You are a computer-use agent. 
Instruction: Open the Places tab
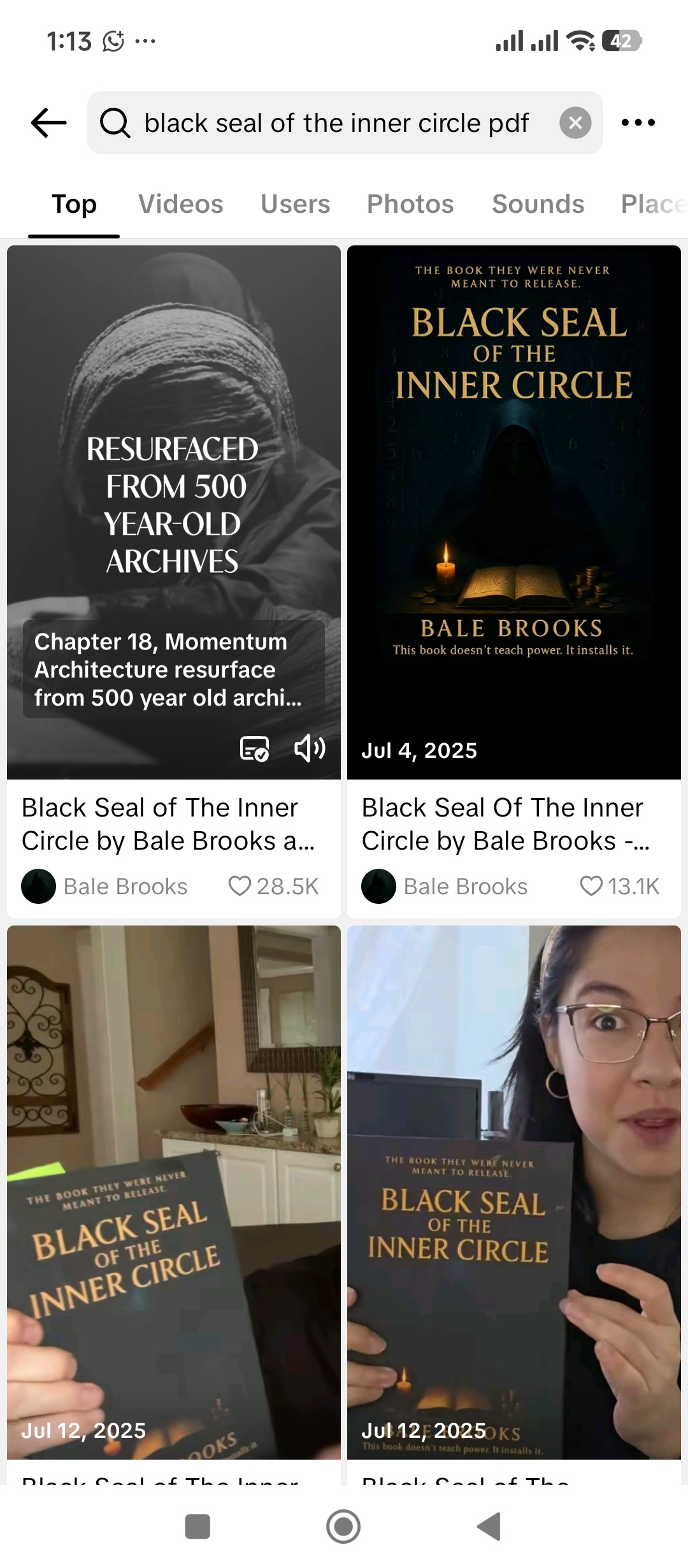652,204
